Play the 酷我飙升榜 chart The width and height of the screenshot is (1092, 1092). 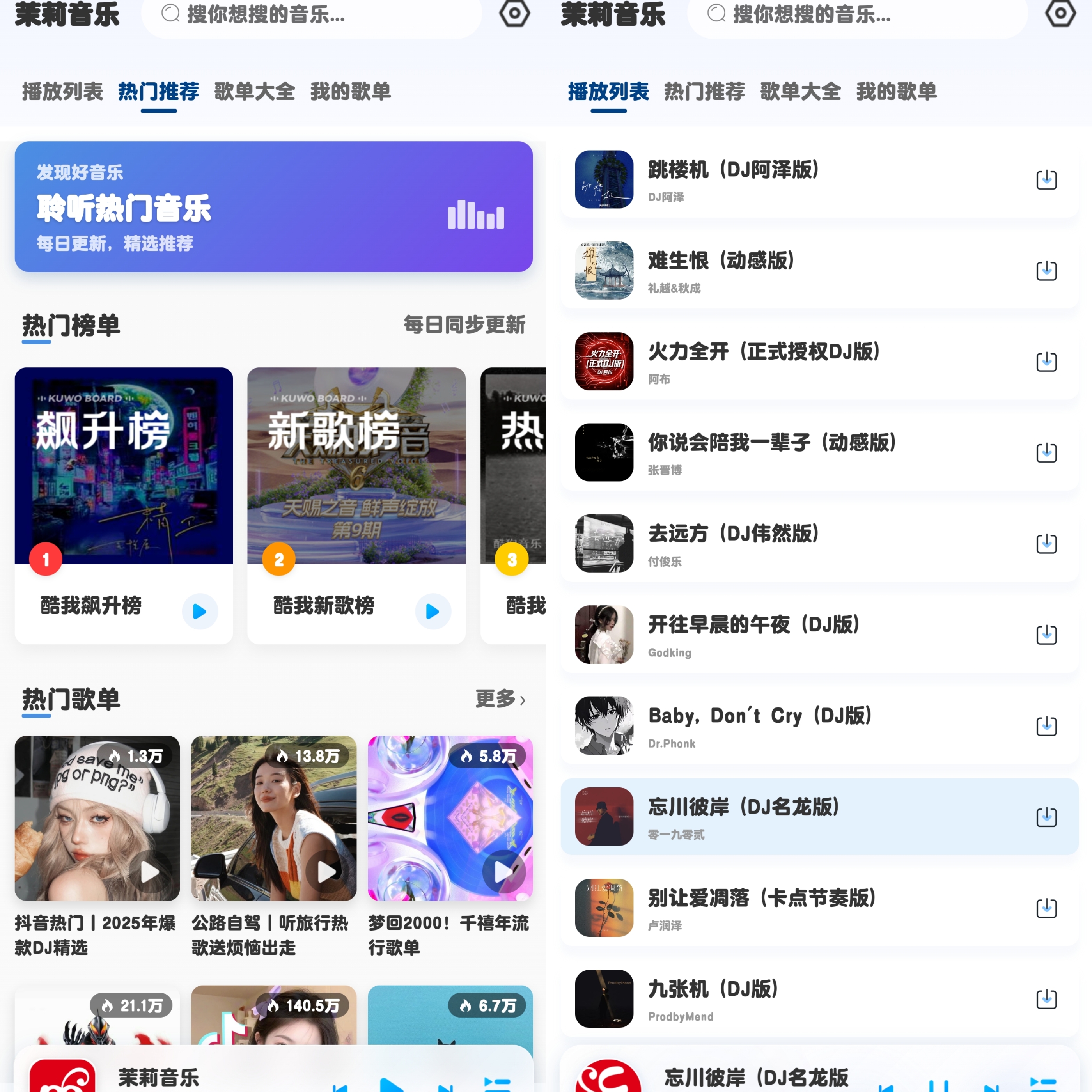pos(200,611)
